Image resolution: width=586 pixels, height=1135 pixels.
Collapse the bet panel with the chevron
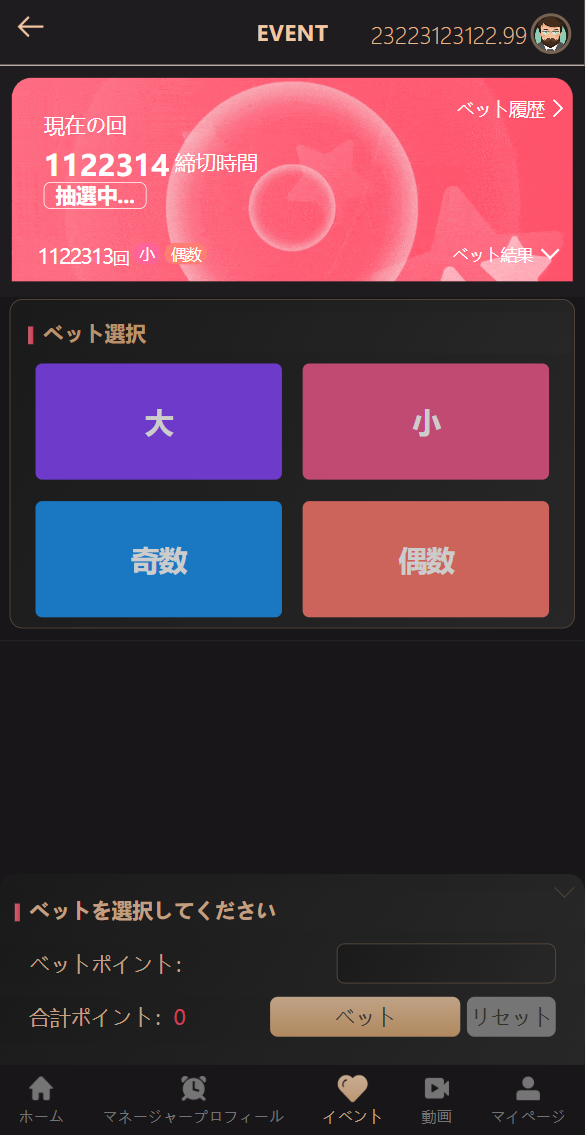tap(564, 892)
